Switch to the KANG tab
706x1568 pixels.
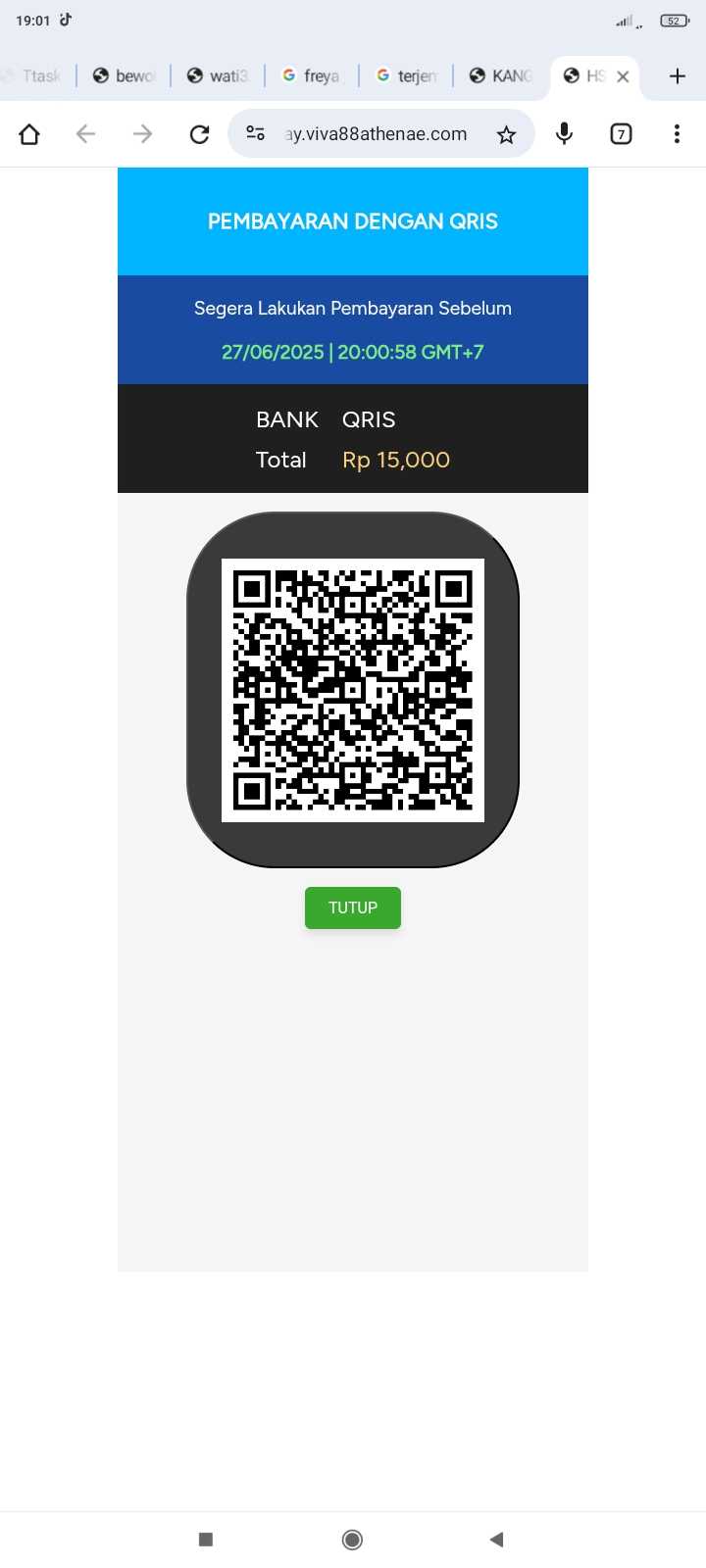coord(500,76)
